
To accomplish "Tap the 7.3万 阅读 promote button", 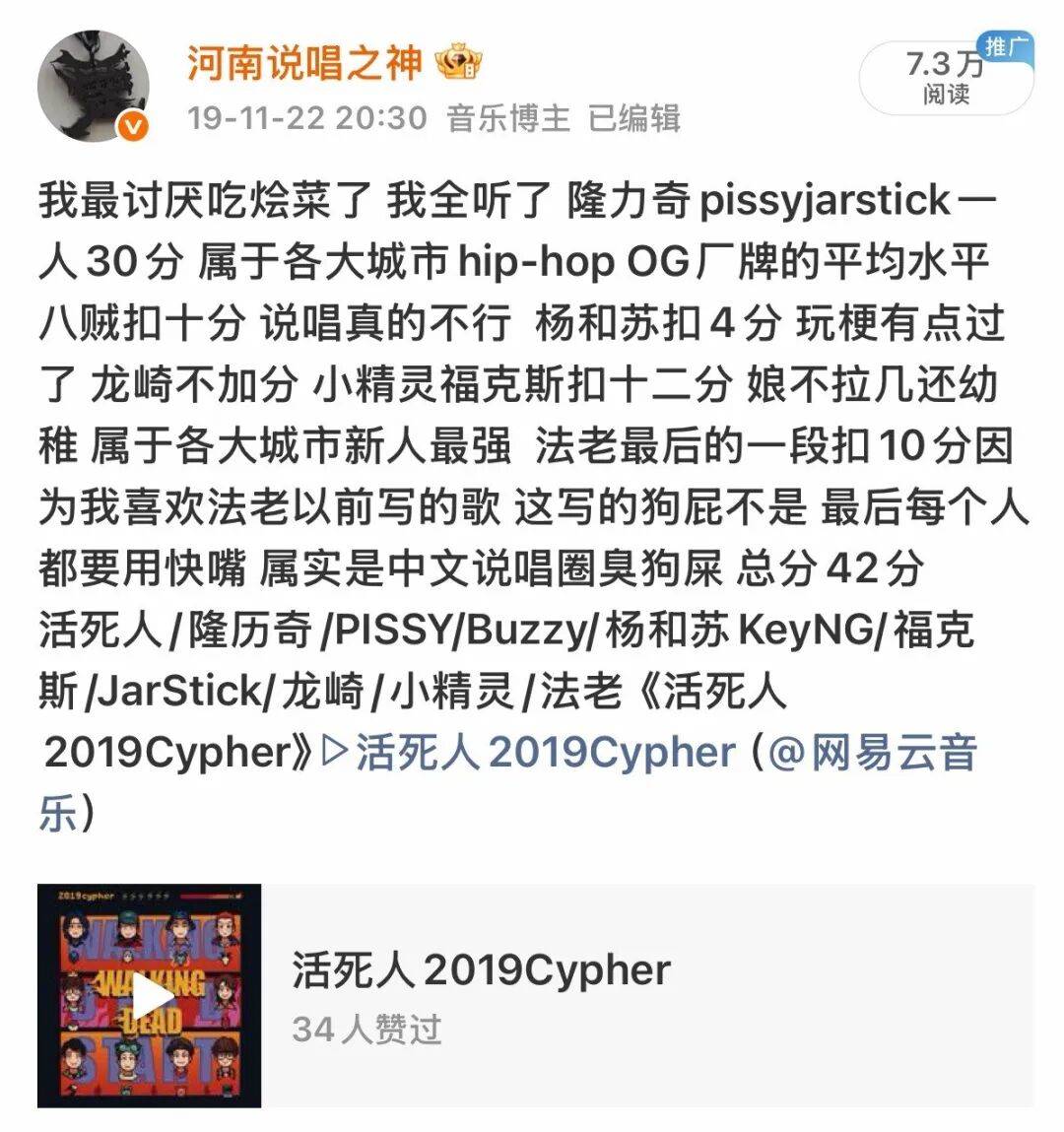I will click(x=945, y=78).
